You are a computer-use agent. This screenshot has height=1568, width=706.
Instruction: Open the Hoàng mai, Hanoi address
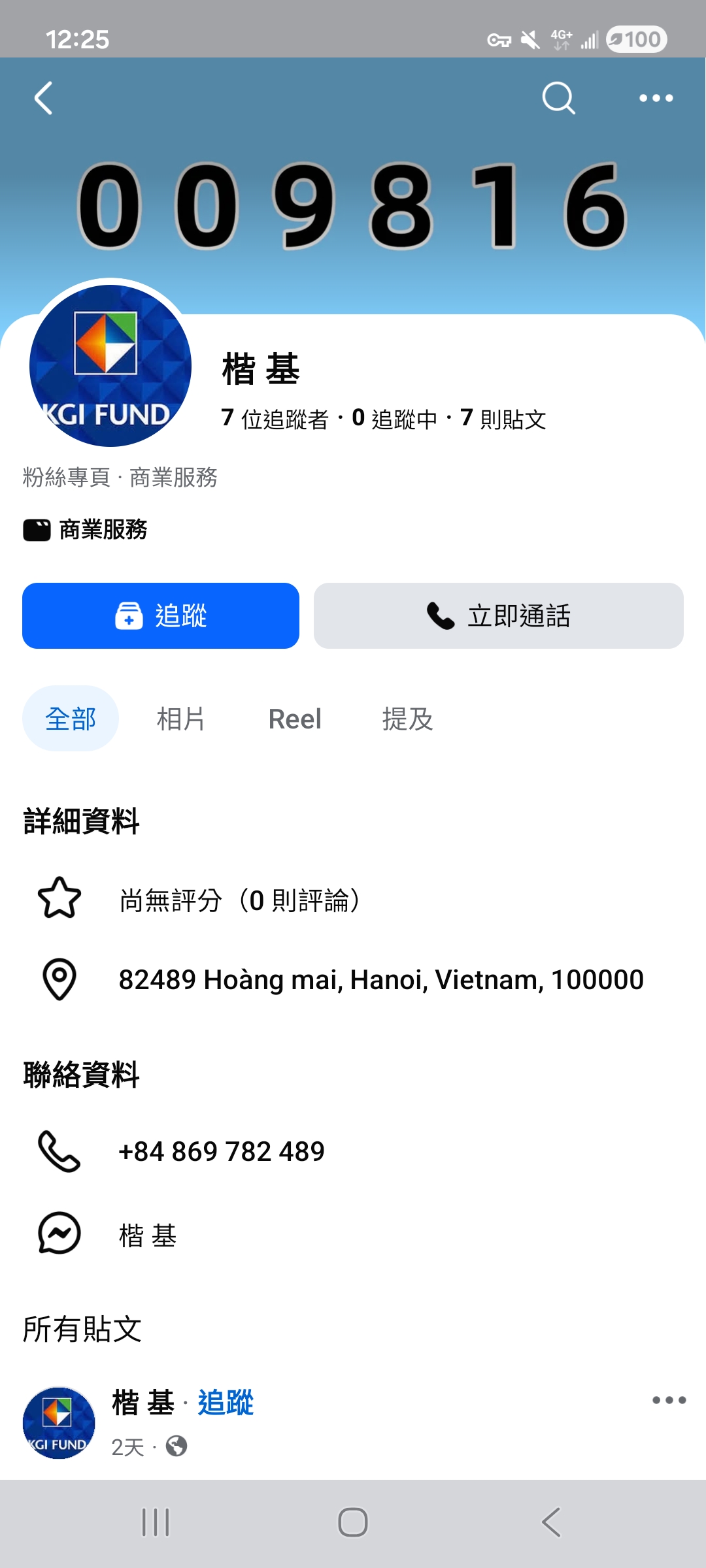pos(380,979)
